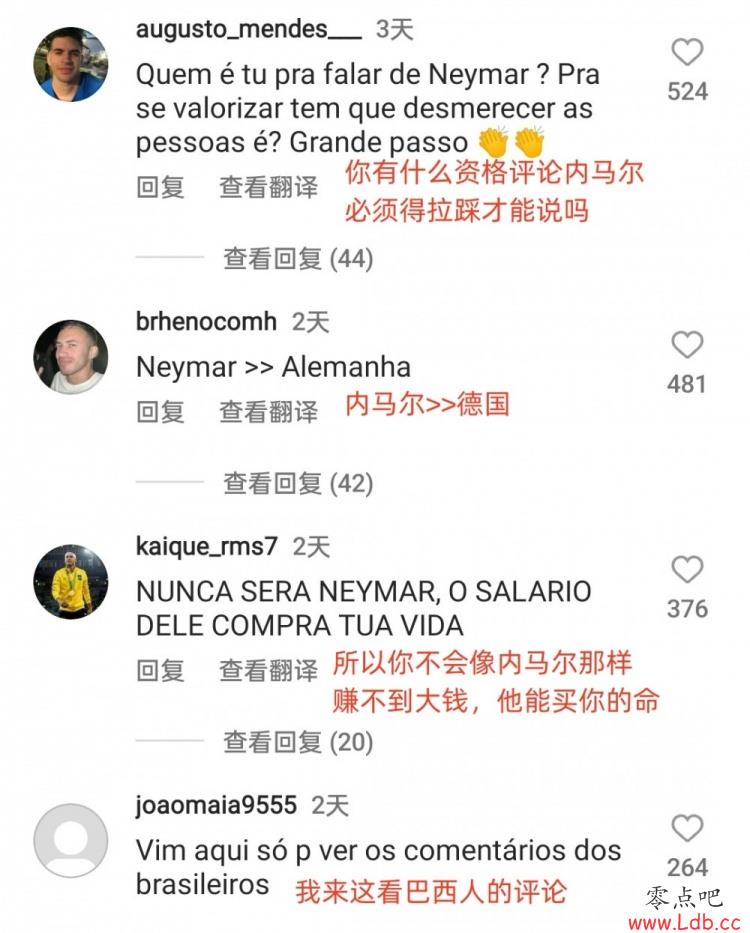
Task: Reply to kaique_rms7's comment
Action: tap(160, 671)
